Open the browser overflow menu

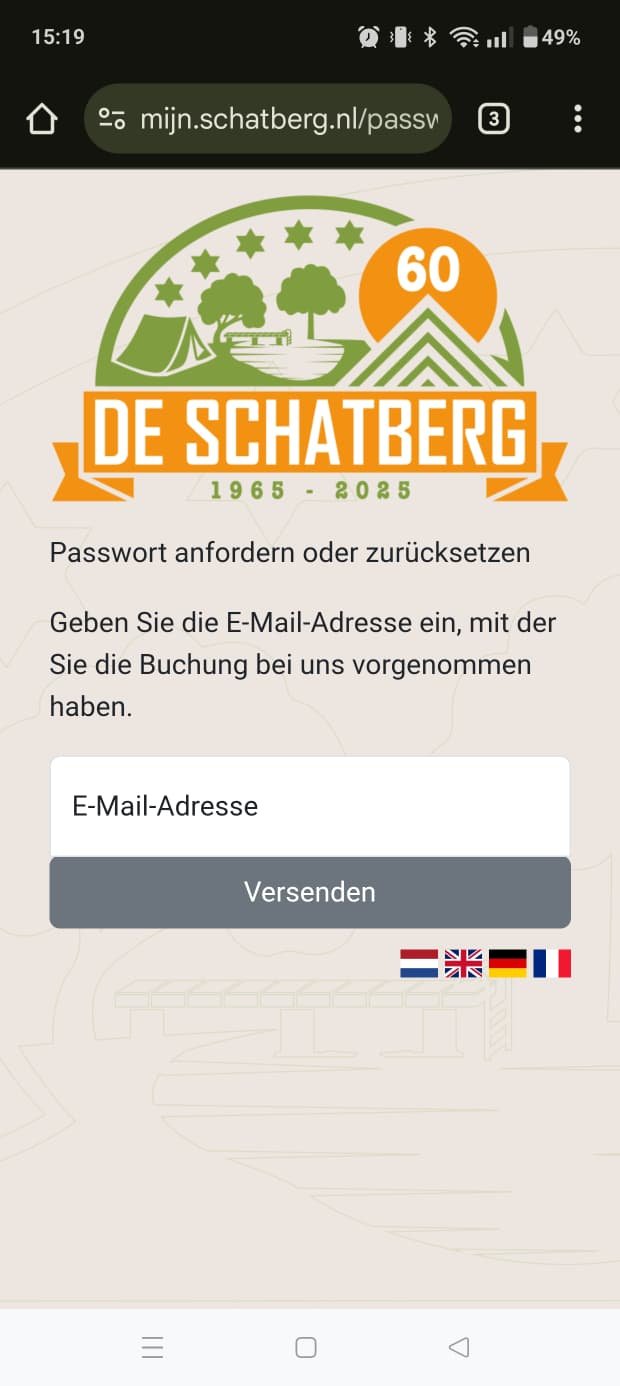click(577, 120)
